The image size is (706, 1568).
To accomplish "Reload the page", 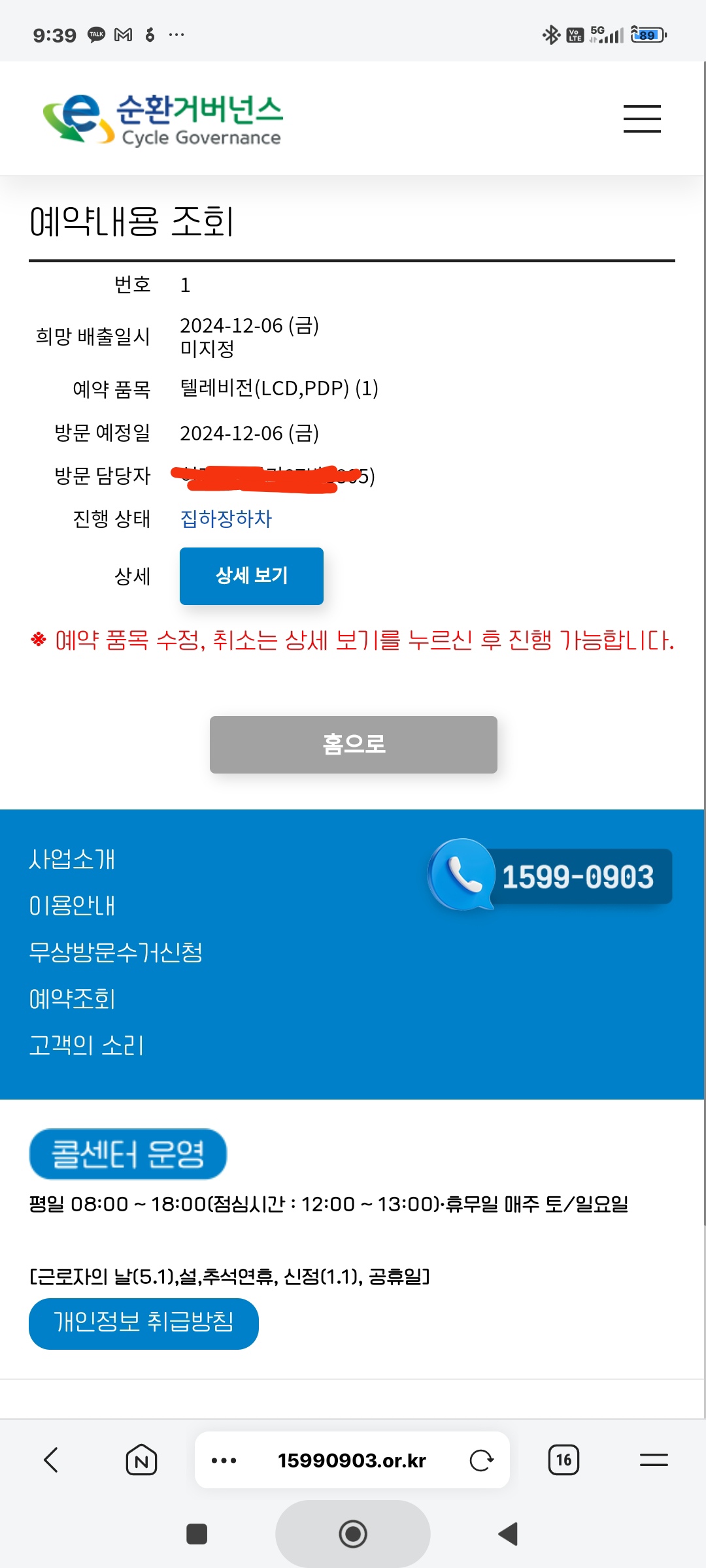I will coord(481,1460).
